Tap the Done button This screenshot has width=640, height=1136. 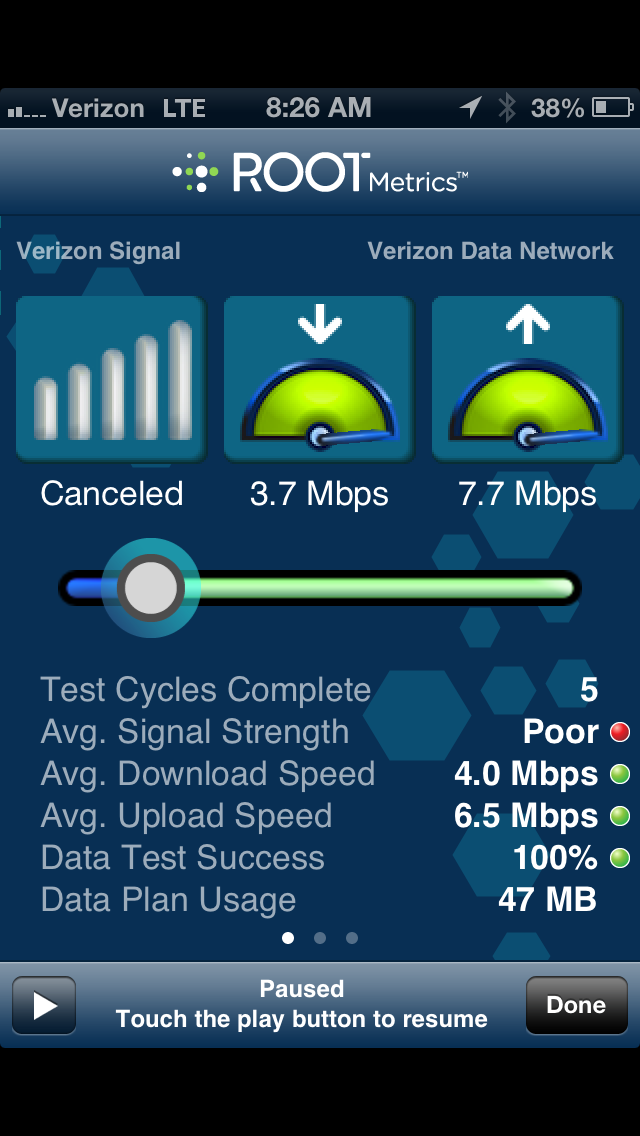(576, 1005)
